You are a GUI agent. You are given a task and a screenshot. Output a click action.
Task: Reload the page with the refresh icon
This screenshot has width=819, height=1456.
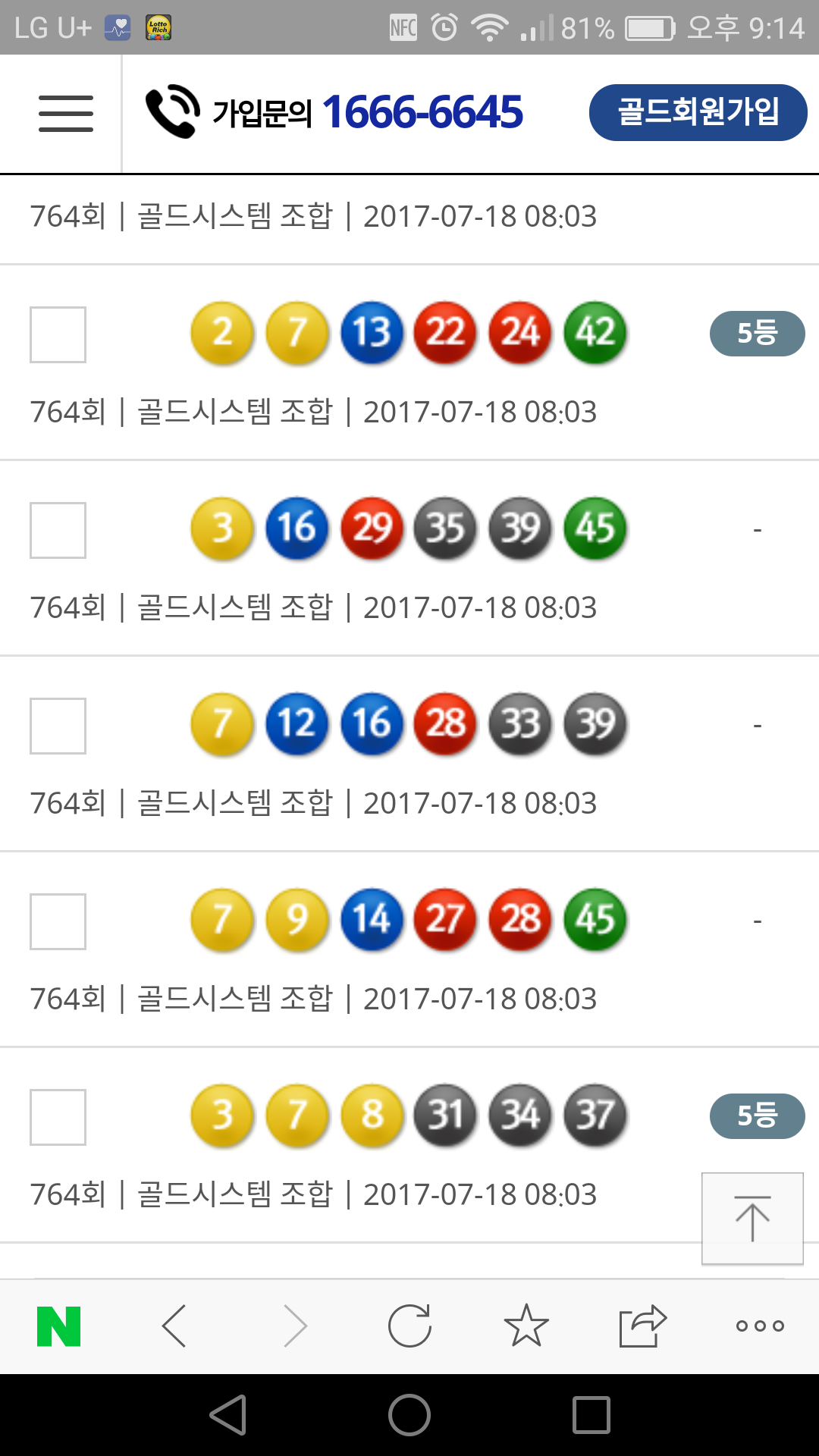(x=409, y=1326)
